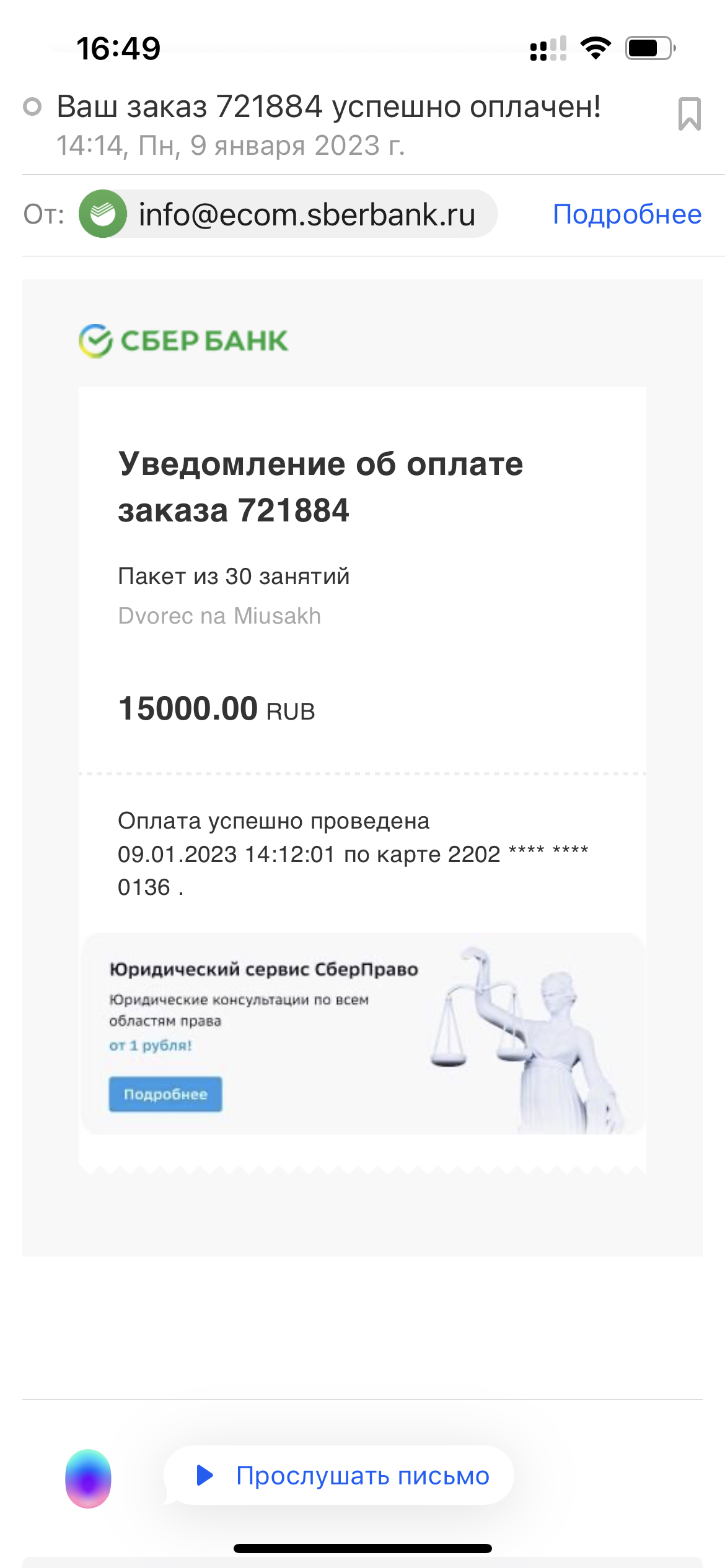Open СберПраво banner's Подробнее button

tap(165, 1094)
